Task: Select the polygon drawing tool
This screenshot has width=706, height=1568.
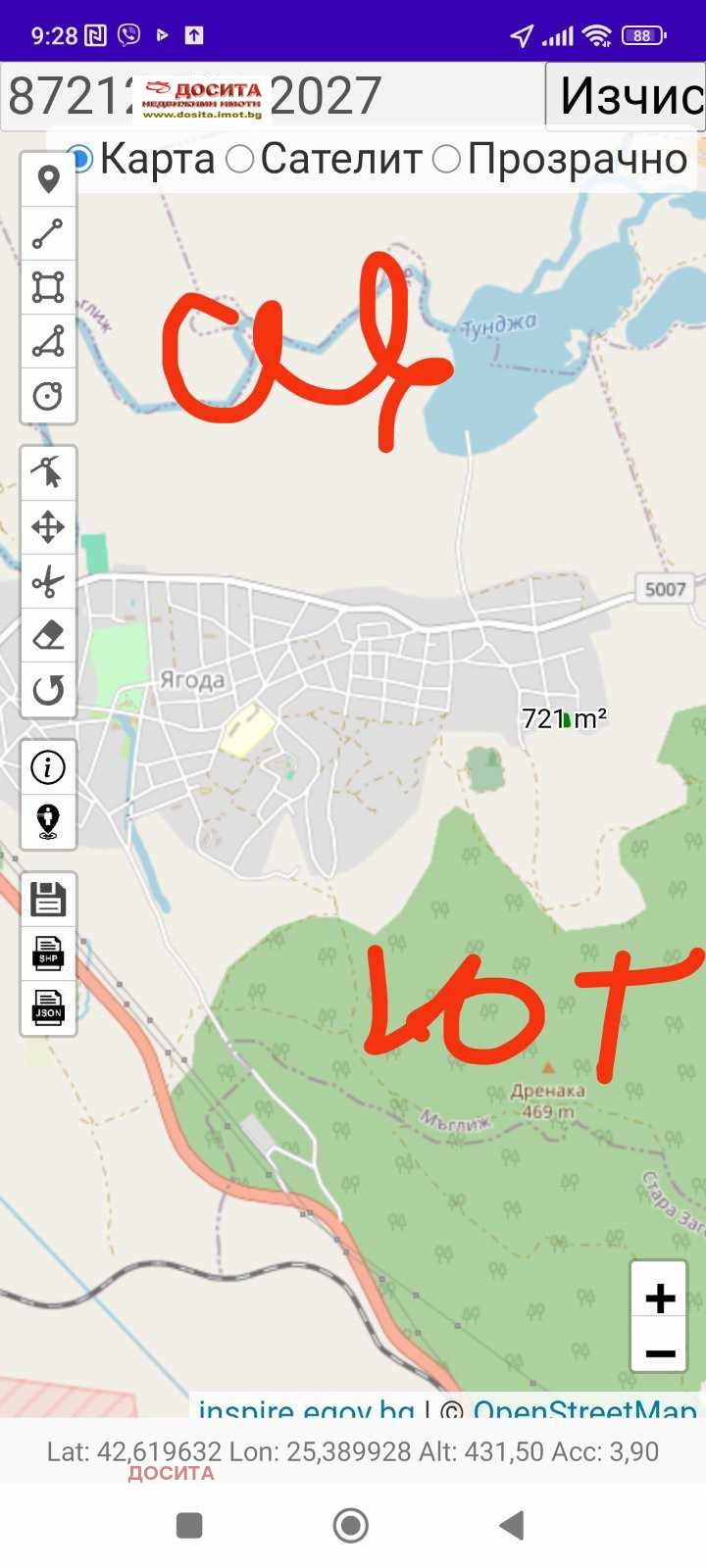Action: pos(48,342)
